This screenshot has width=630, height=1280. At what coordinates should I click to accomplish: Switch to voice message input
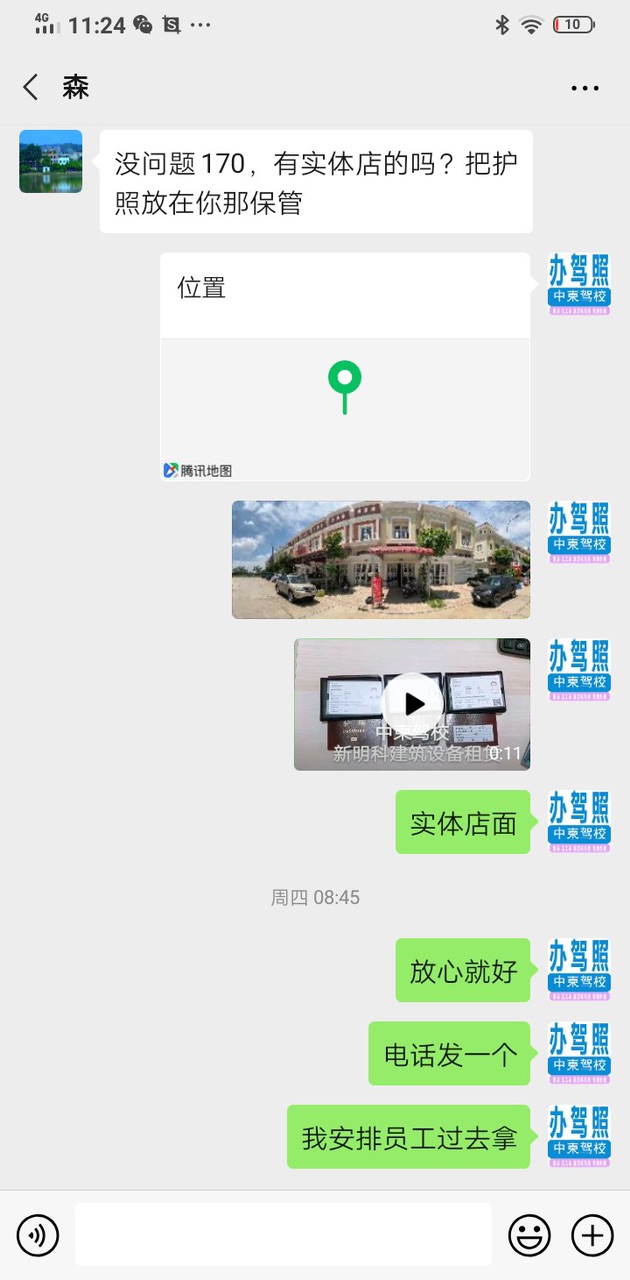pos(38,1236)
